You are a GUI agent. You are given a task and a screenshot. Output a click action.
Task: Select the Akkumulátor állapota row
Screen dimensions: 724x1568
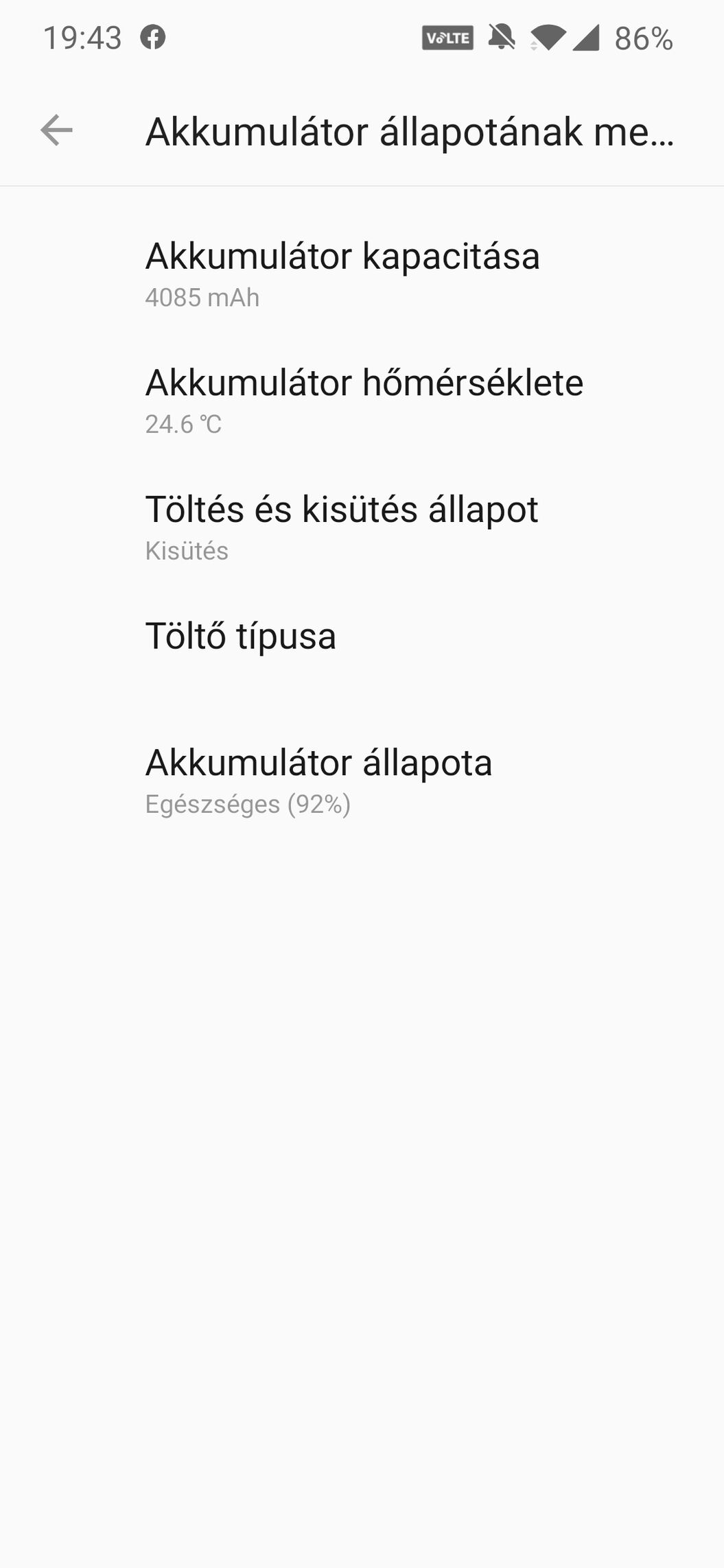point(362,781)
